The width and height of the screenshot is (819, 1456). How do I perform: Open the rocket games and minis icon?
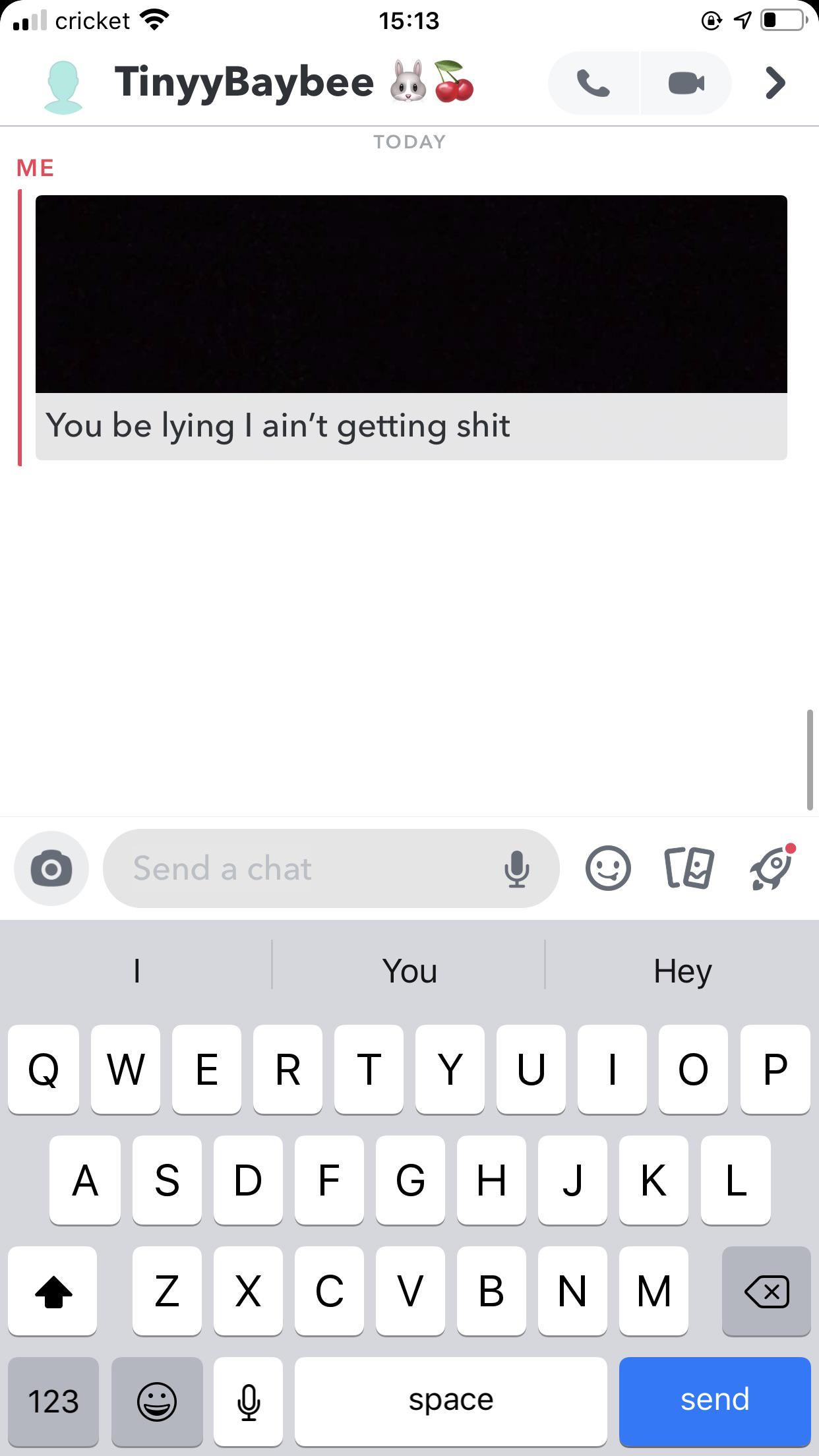point(772,868)
